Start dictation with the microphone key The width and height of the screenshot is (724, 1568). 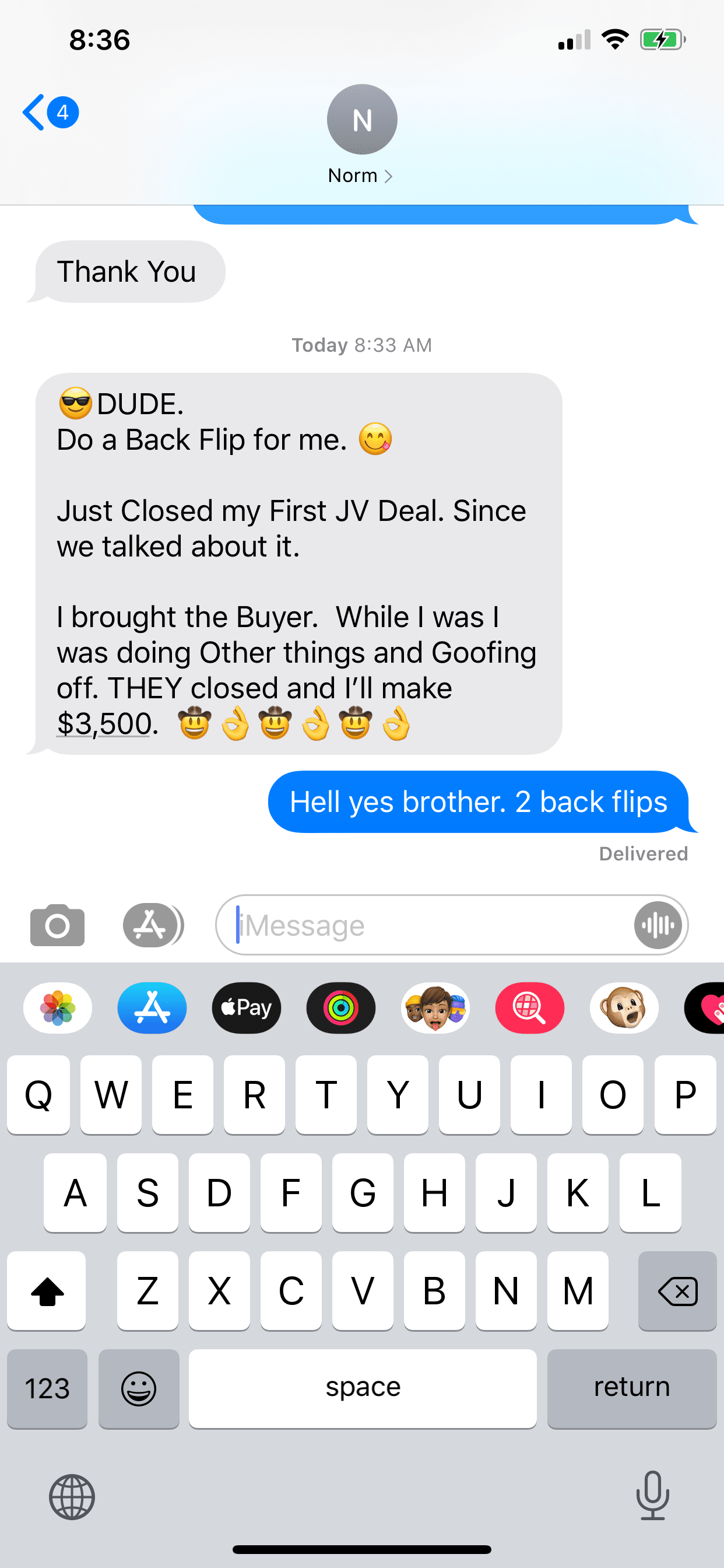pyautogui.click(x=652, y=1496)
